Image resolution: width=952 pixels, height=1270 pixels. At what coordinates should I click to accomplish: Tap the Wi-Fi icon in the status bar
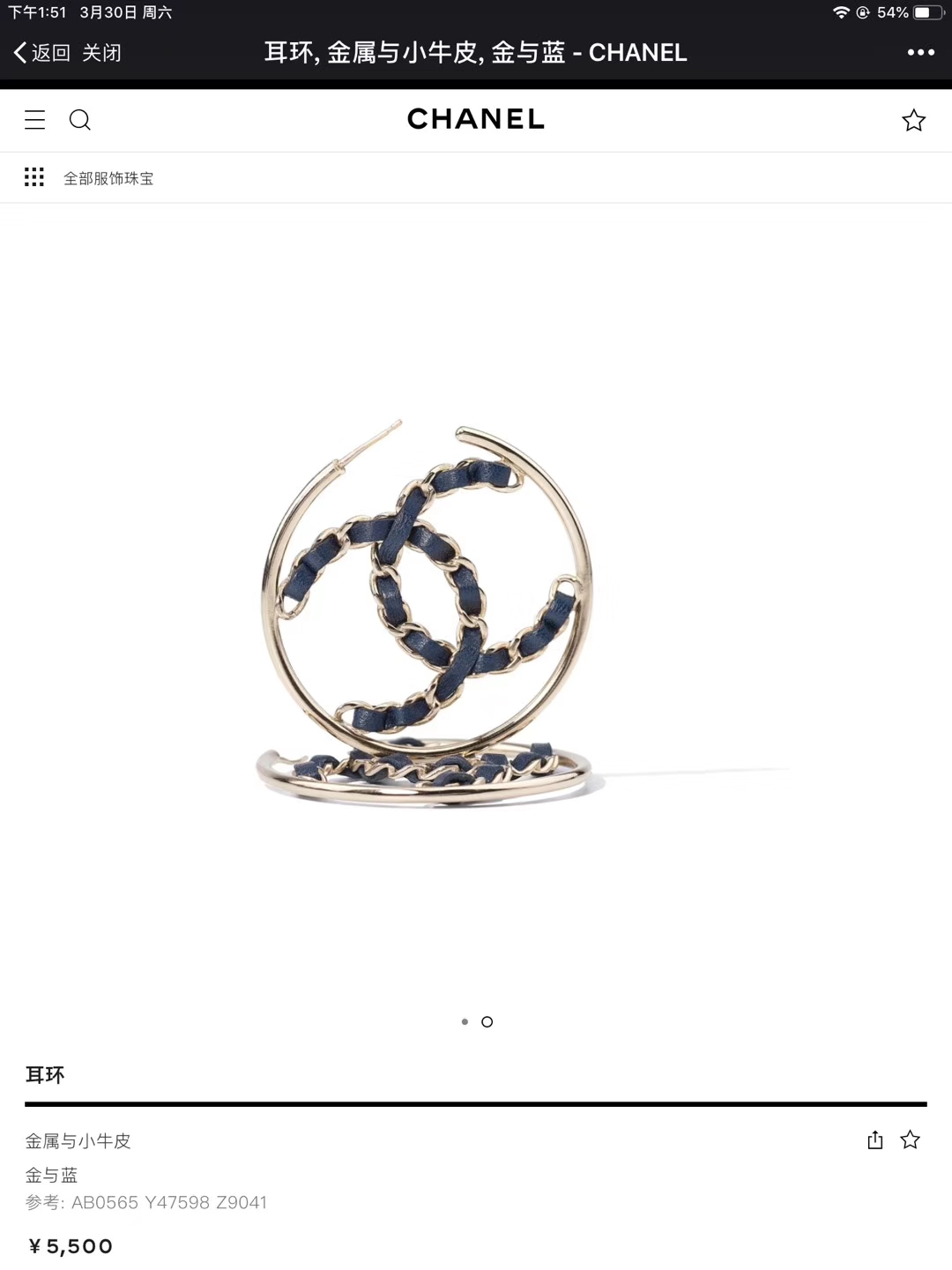pos(842,12)
